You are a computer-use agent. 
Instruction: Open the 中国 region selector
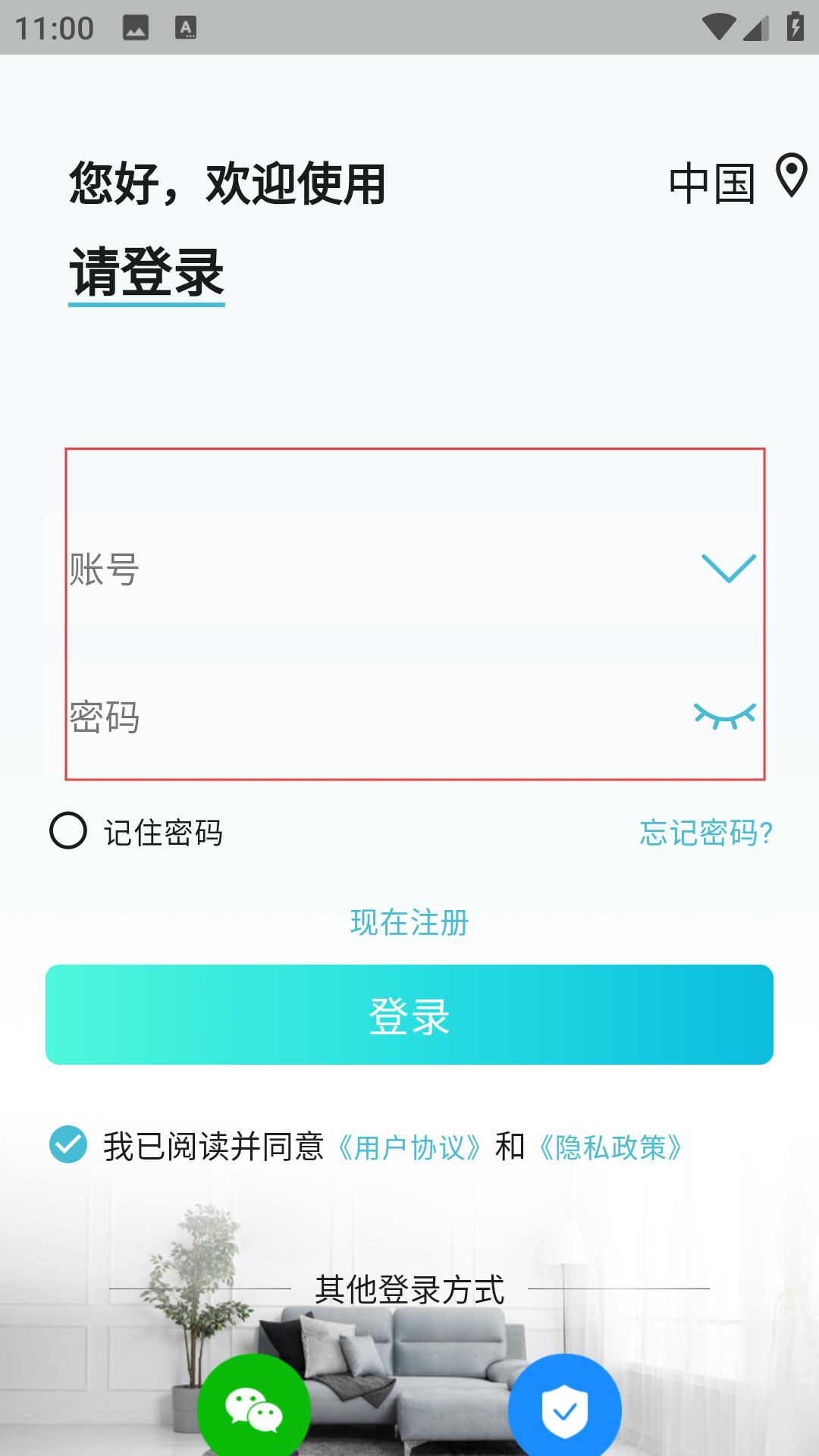pos(738,180)
